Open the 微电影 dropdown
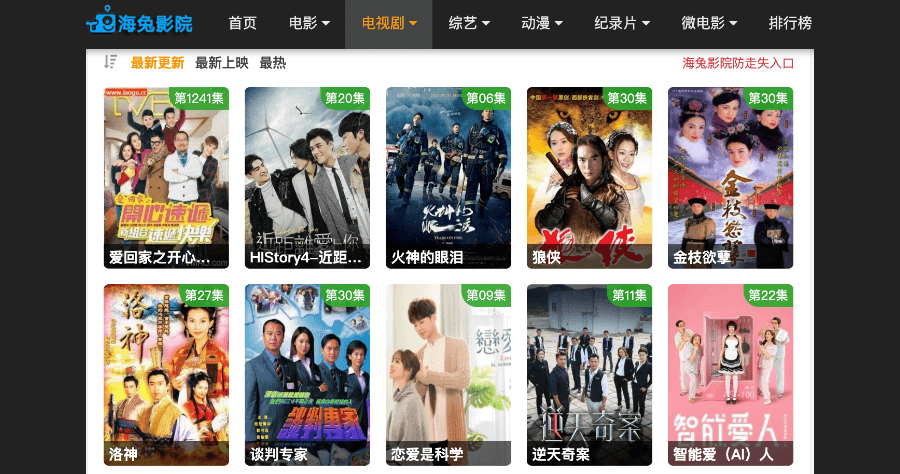The height and width of the screenshot is (474, 900). [709, 23]
